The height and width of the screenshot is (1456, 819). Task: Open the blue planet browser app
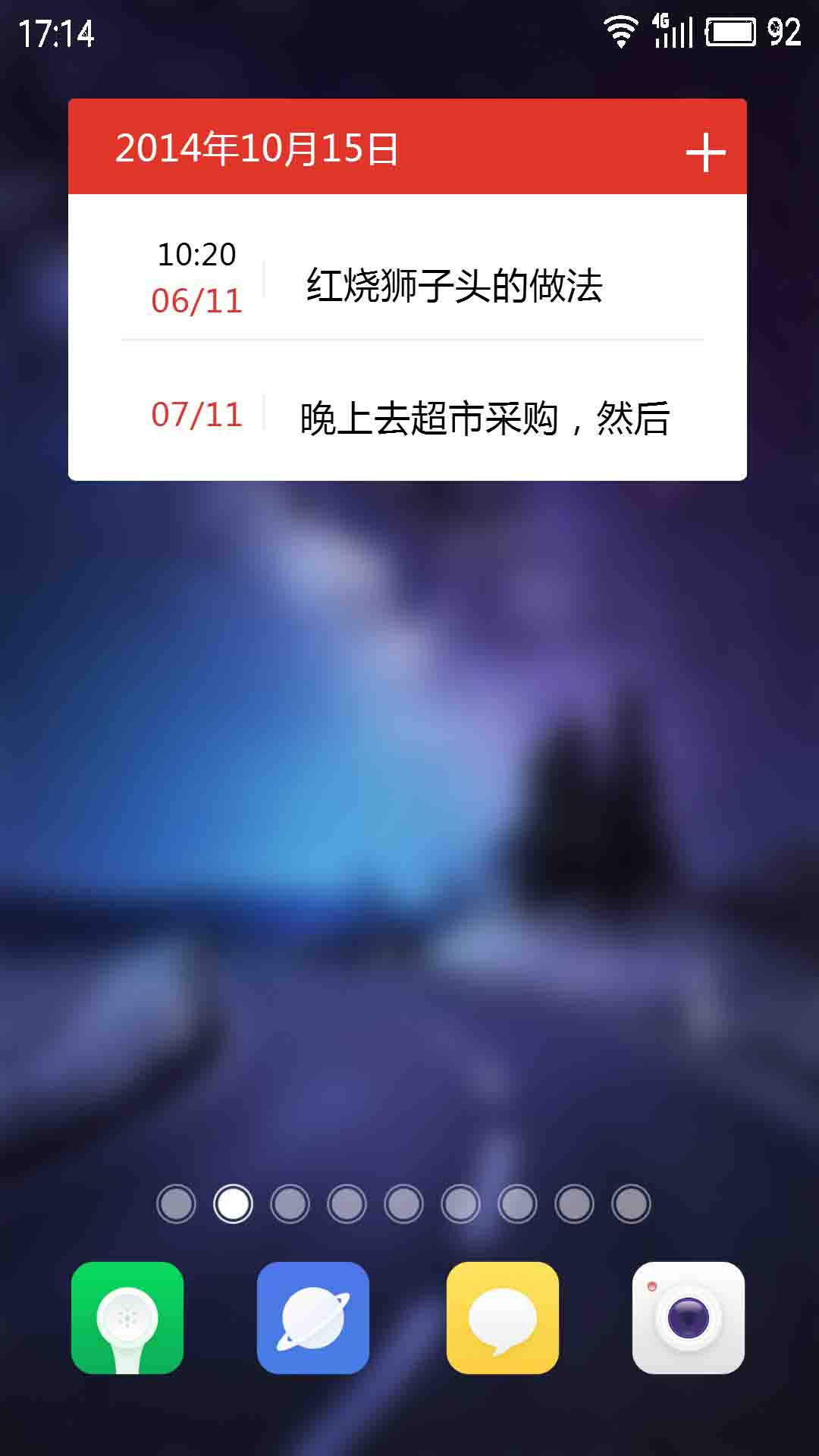[x=313, y=1318]
